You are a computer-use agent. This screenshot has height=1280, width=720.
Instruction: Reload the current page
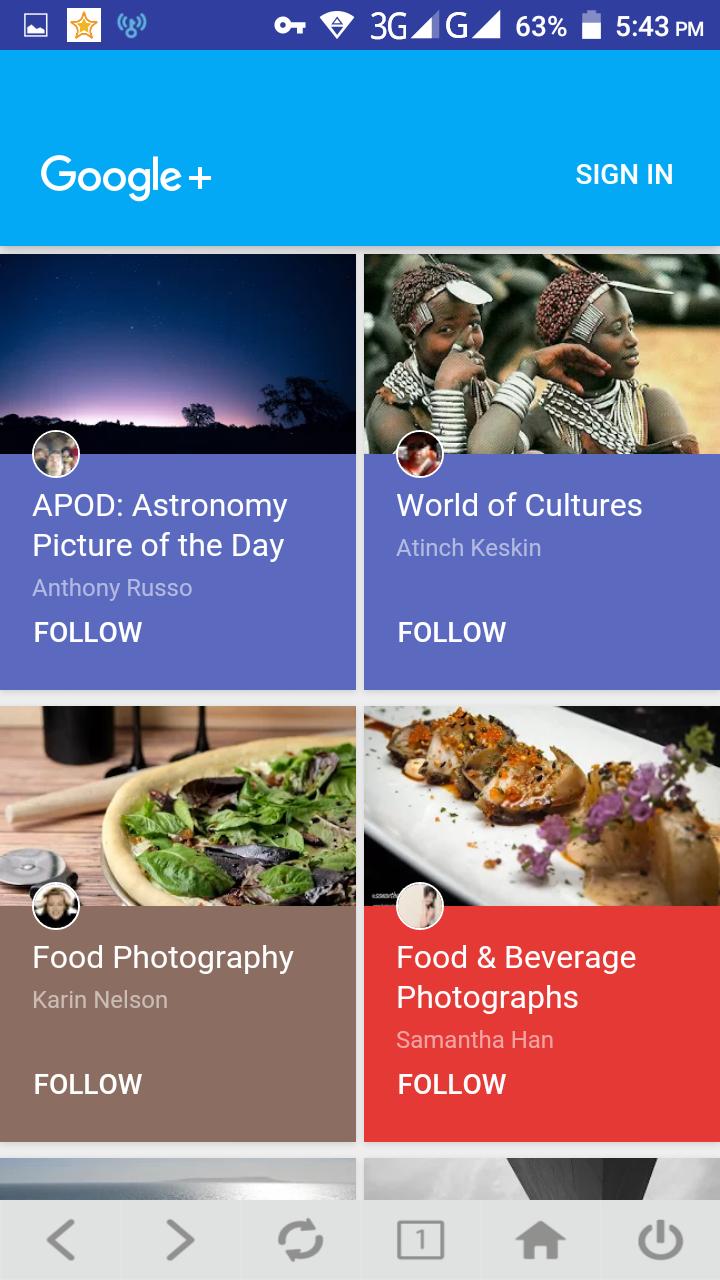tap(300, 1241)
